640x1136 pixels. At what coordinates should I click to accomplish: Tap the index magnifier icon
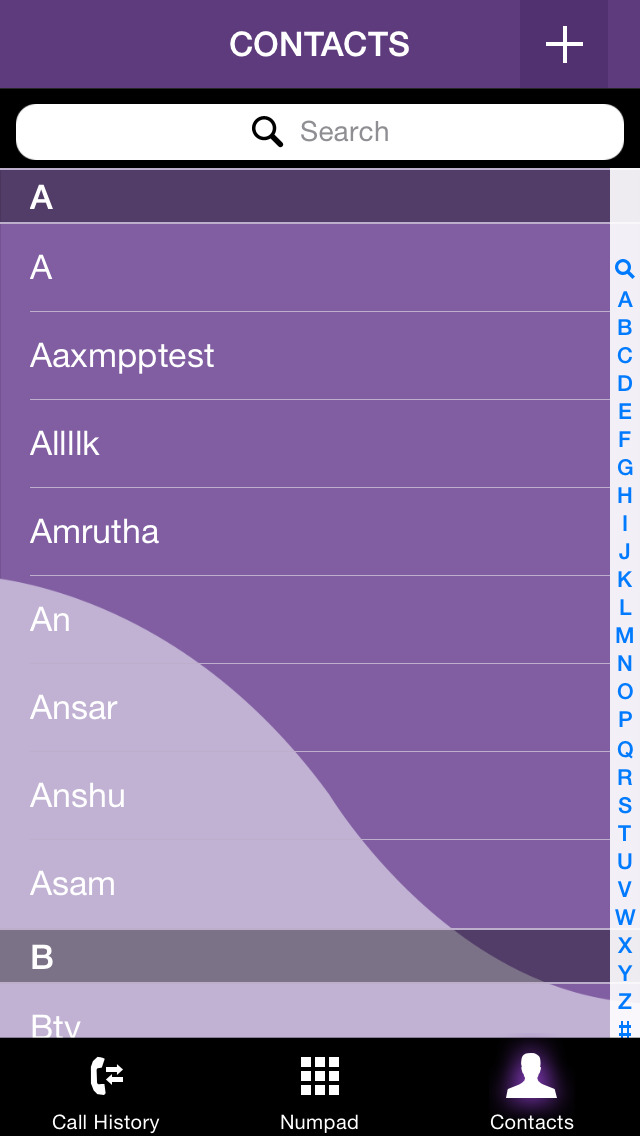click(x=625, y=269)
